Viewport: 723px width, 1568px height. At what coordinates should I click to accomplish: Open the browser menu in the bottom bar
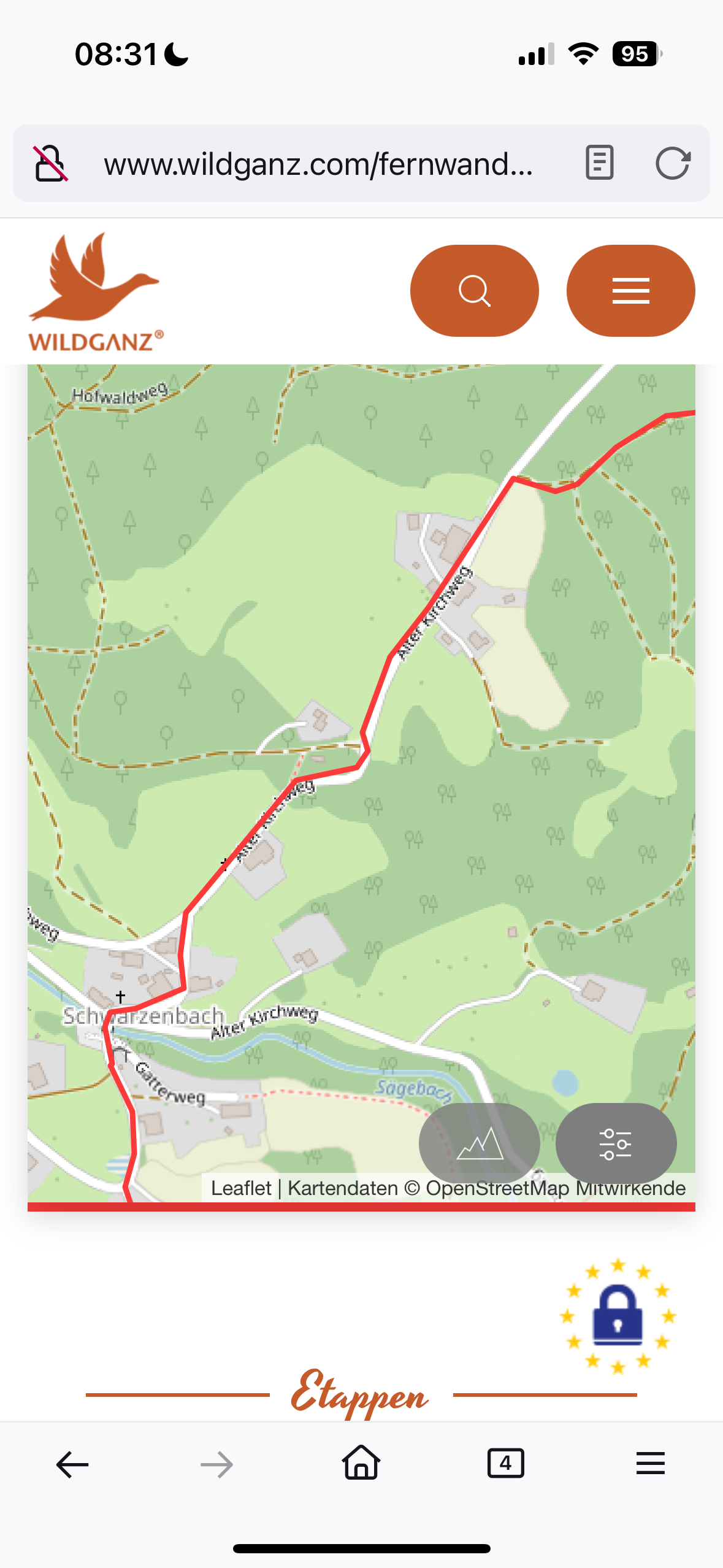pos(651,1464)
